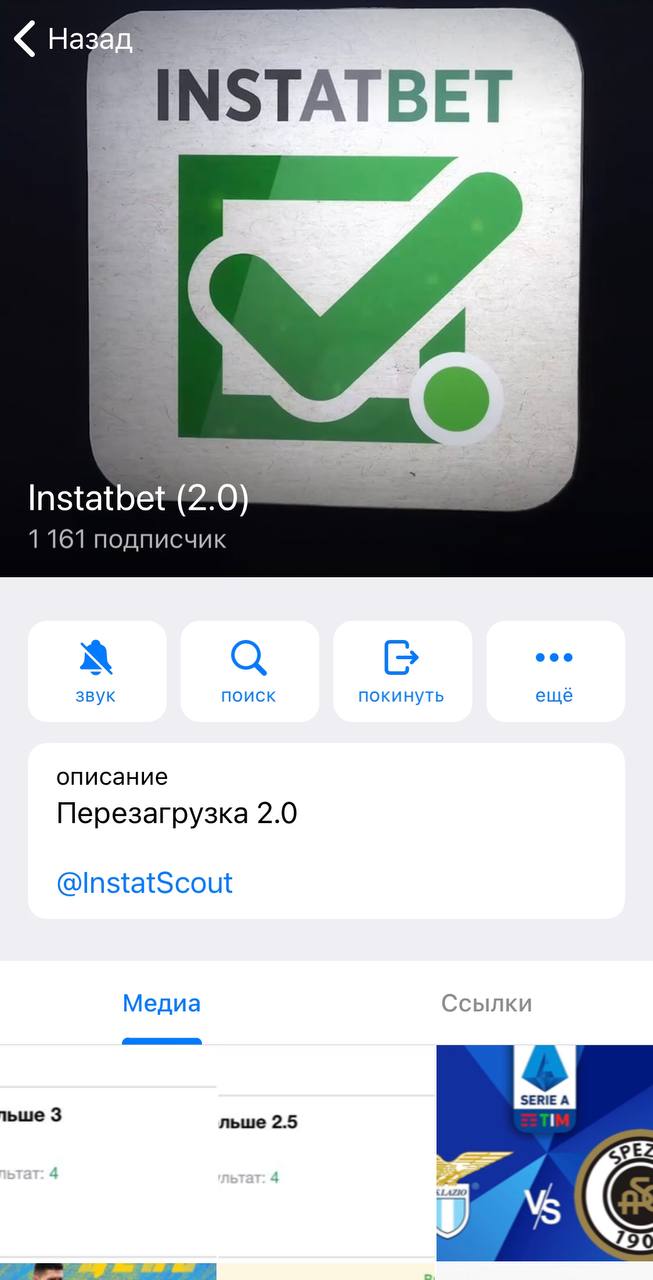Image resolution: width=653 pixels, height=1280 pixels.
Task: Open поиск to search the channel
Action: pyautogui.click(x=249, y=671)
